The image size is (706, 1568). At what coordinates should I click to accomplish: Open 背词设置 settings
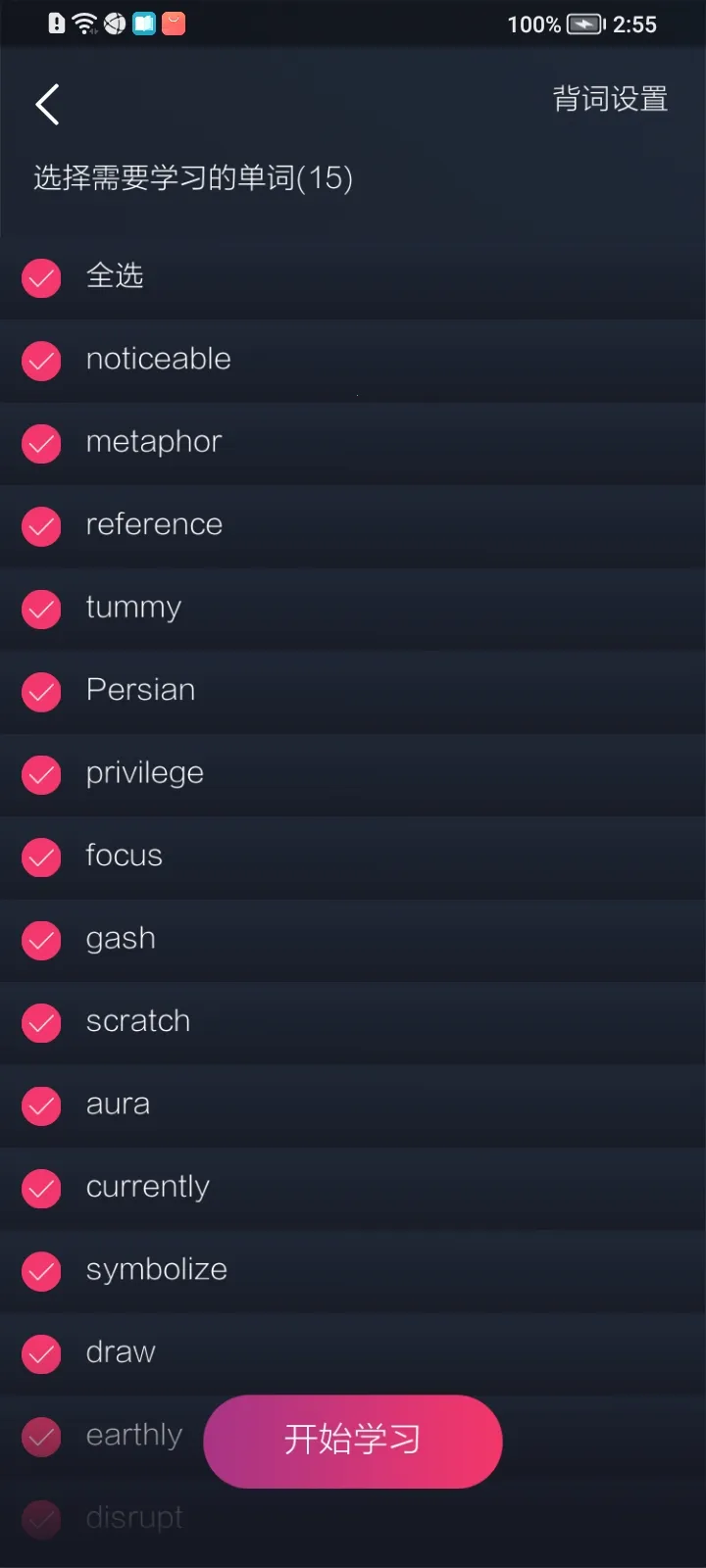[x=610, y=99]
